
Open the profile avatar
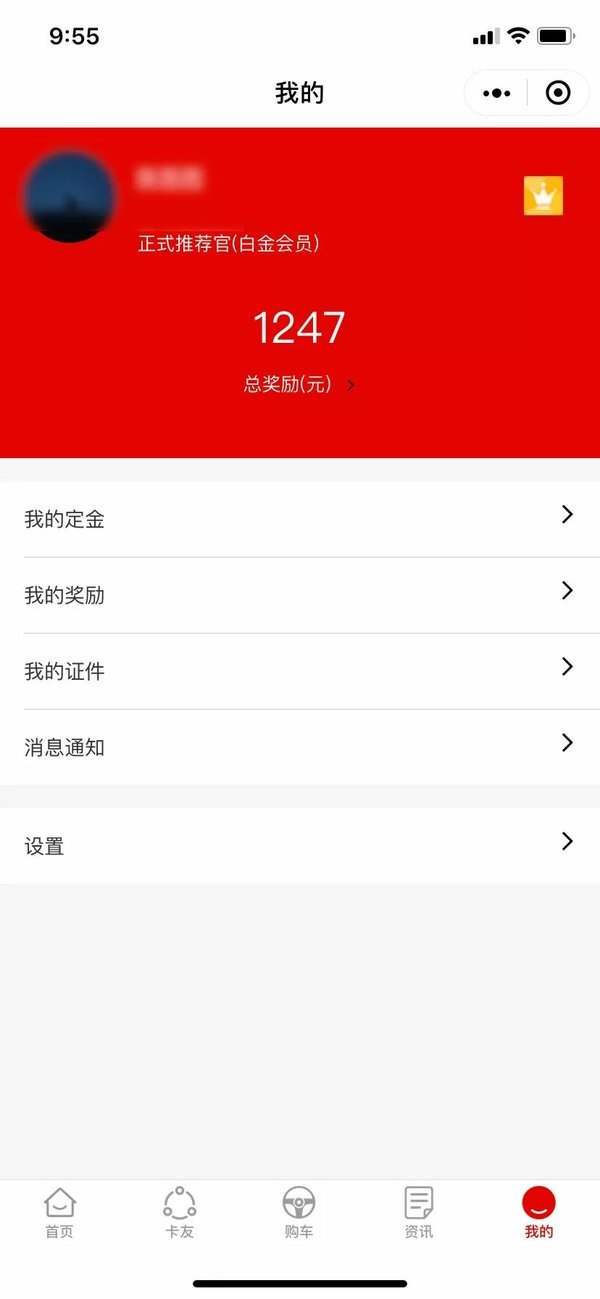69,197
